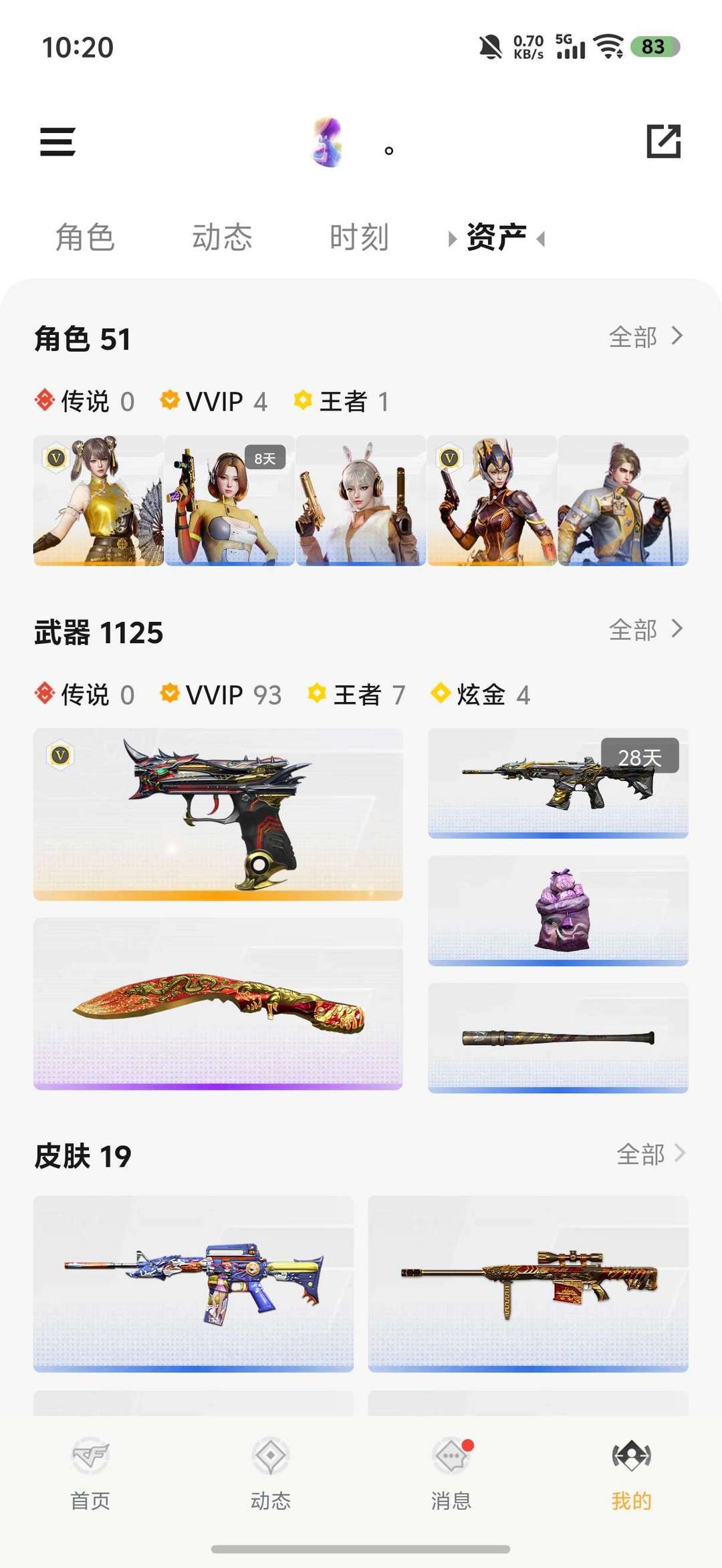Open the hamburger menu
This screenshot has height=1568, width=722.
(x=57, y=142)
